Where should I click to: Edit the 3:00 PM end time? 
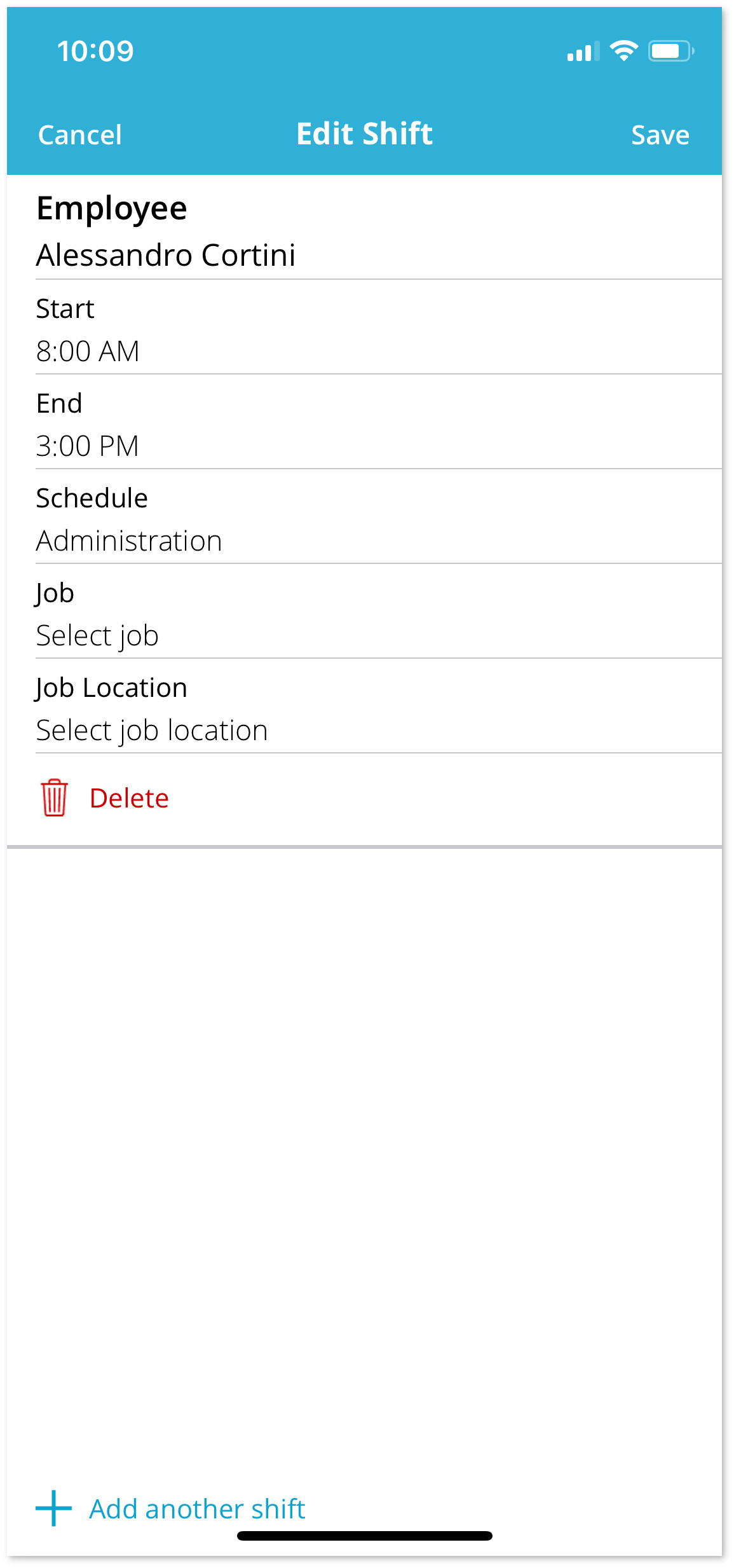click(365, 422)
